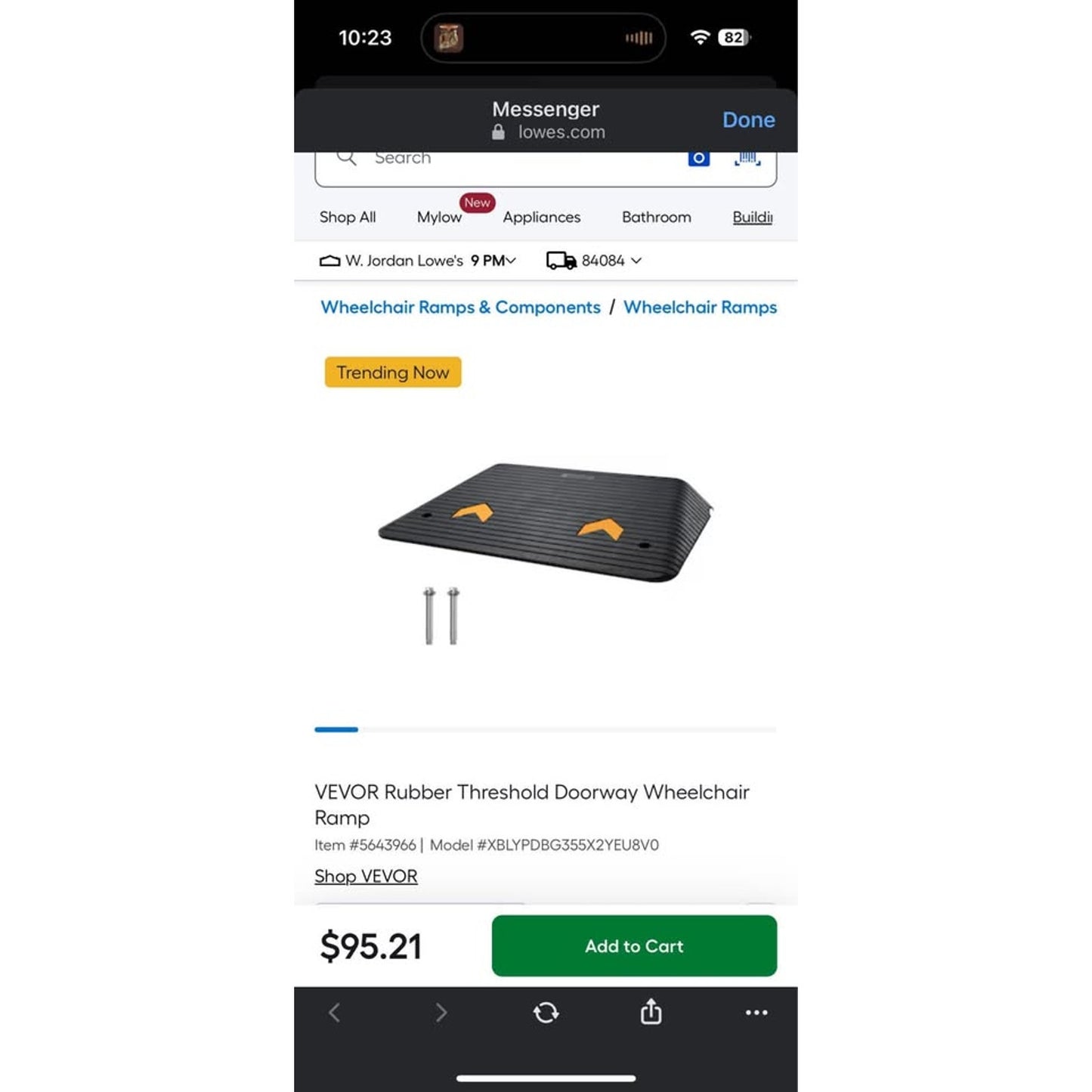Open the camera visual search icon
The width and height of the screenshot is (1092, 1092).
(698, 158)
